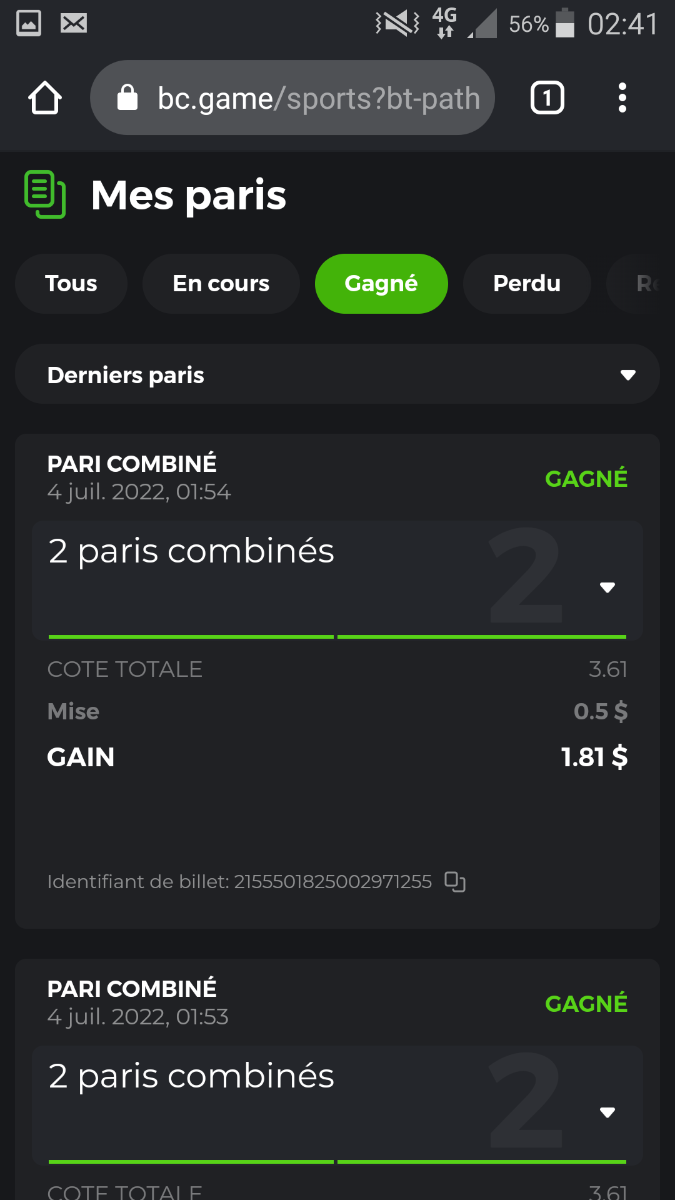
Task: Select the Gagné filter
Action: [x=381, y=284]
